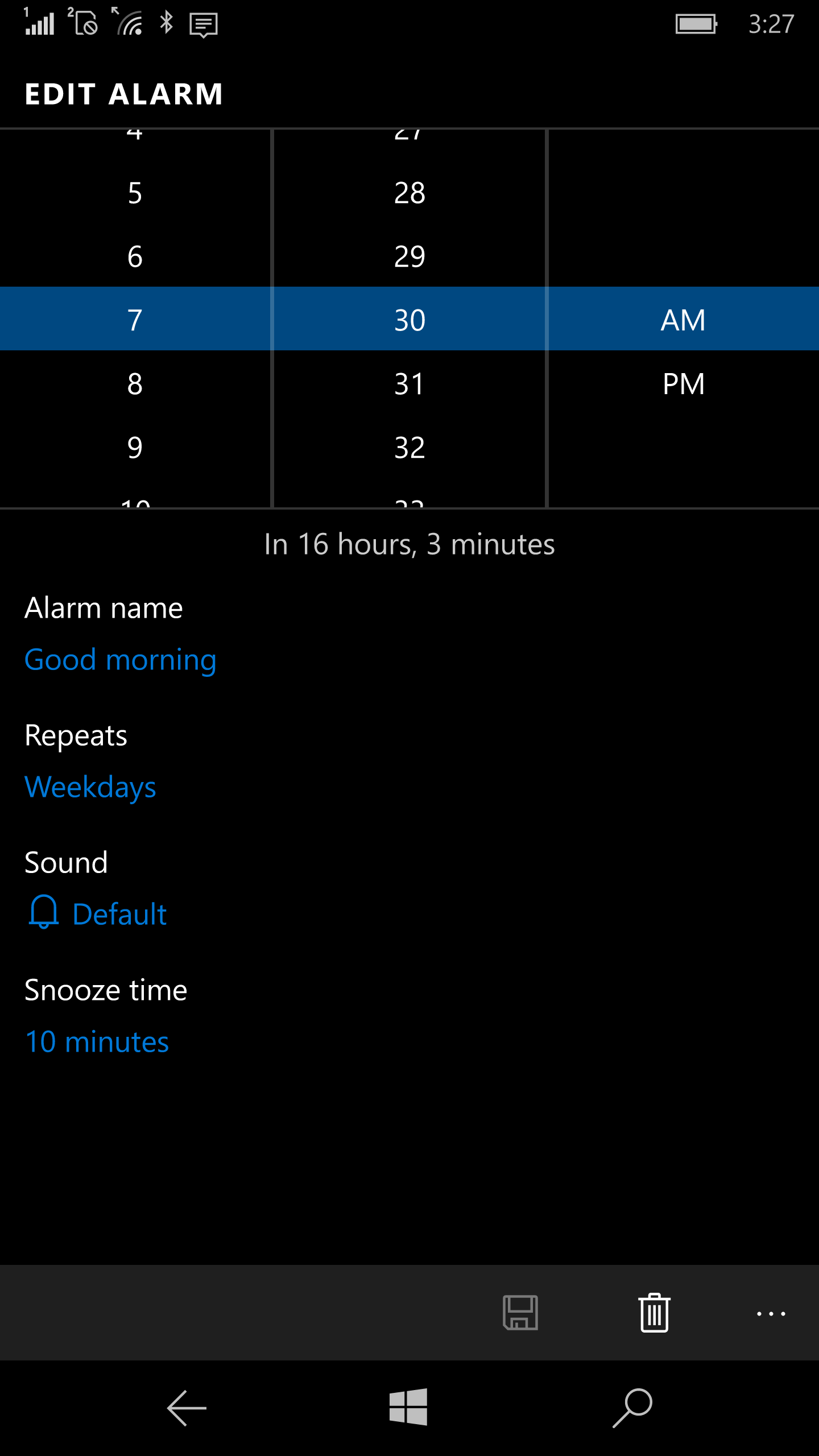Screen dimensions: 819x1456
Task: Choose hour 9 in the picker
Action: (135, 448)
